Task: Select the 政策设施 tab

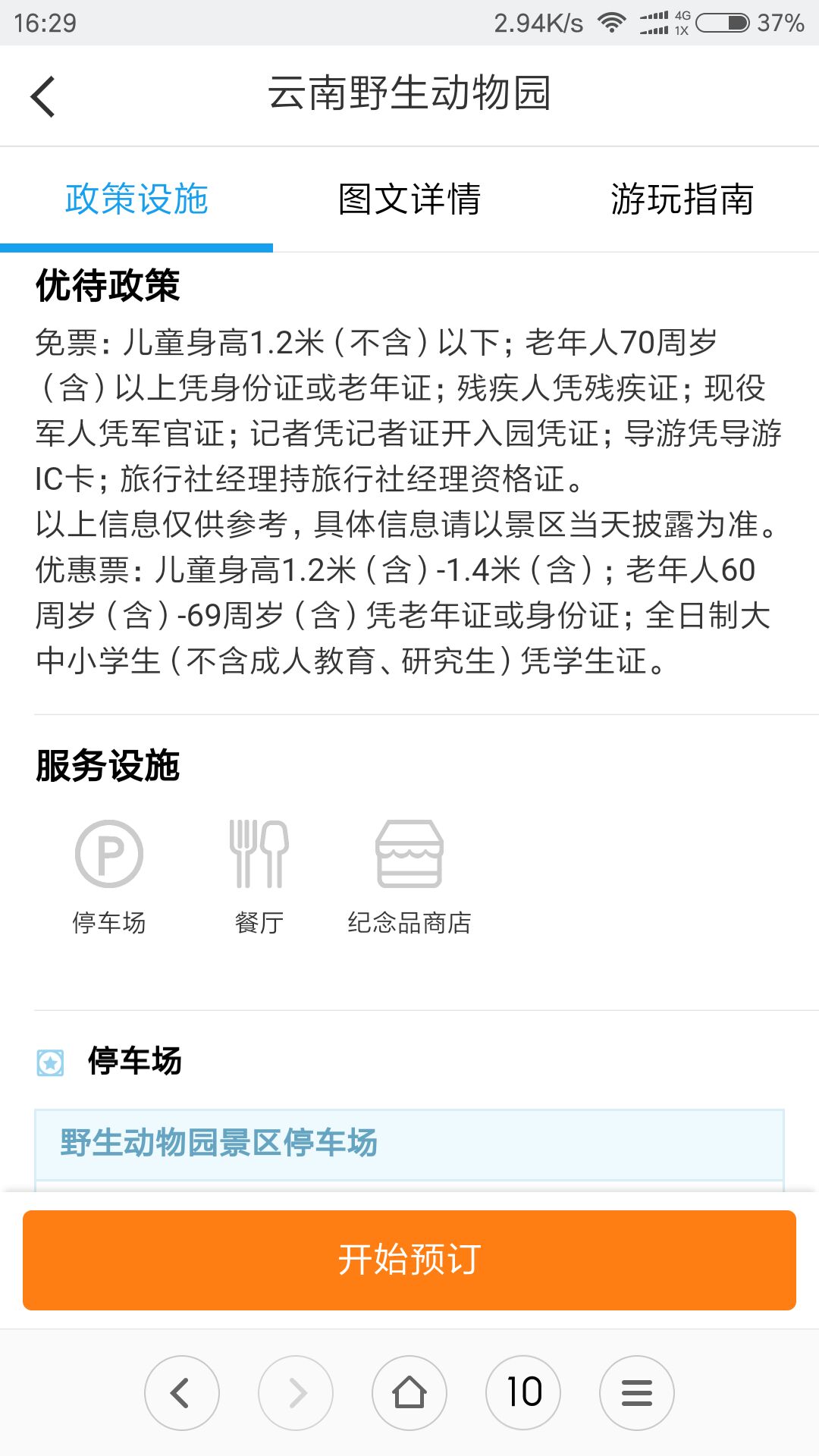Action: pyautogui.click(x=136, y=199)
